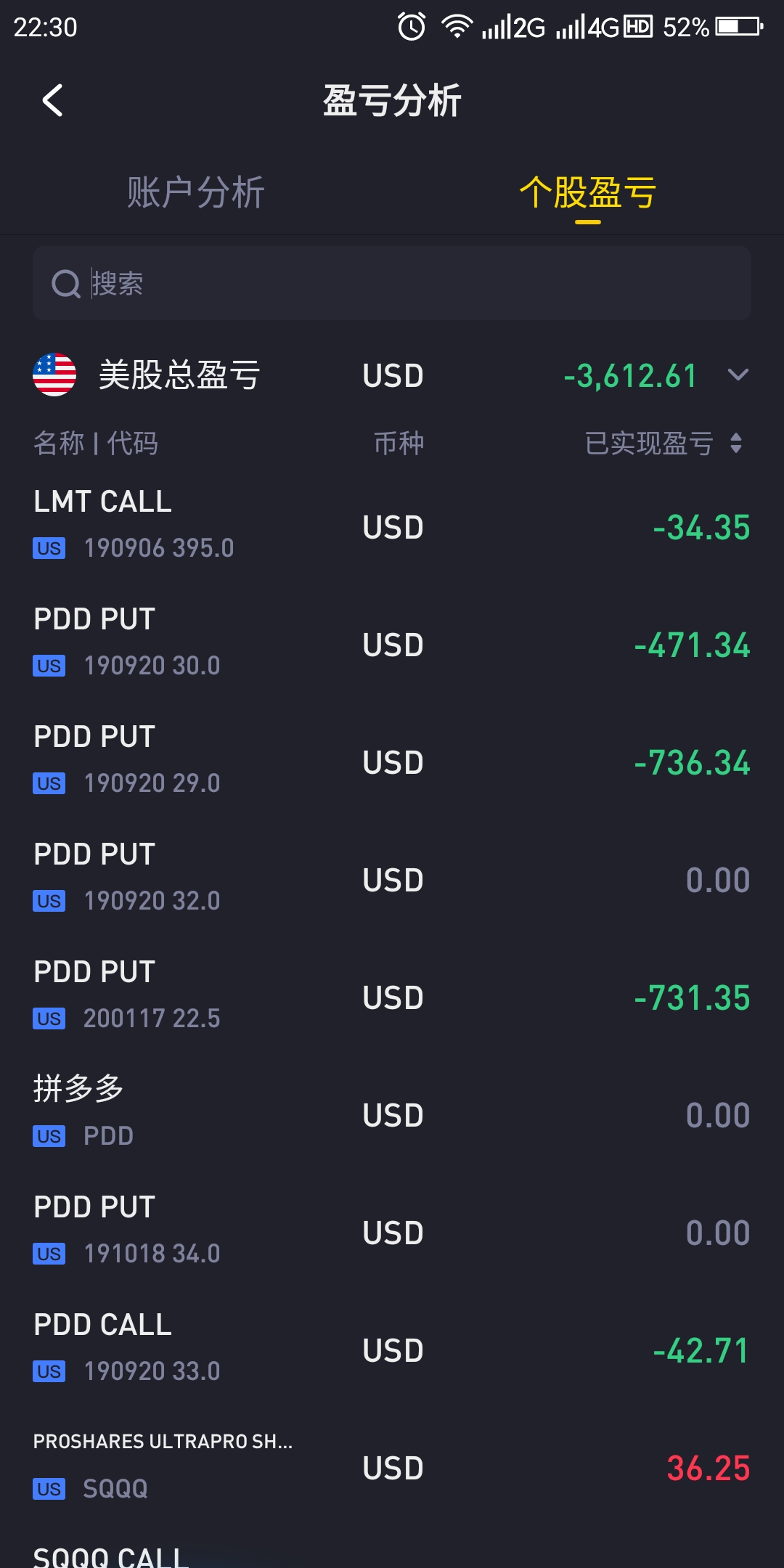Switch to the 账户分析 tab

(x=196, y=193)
